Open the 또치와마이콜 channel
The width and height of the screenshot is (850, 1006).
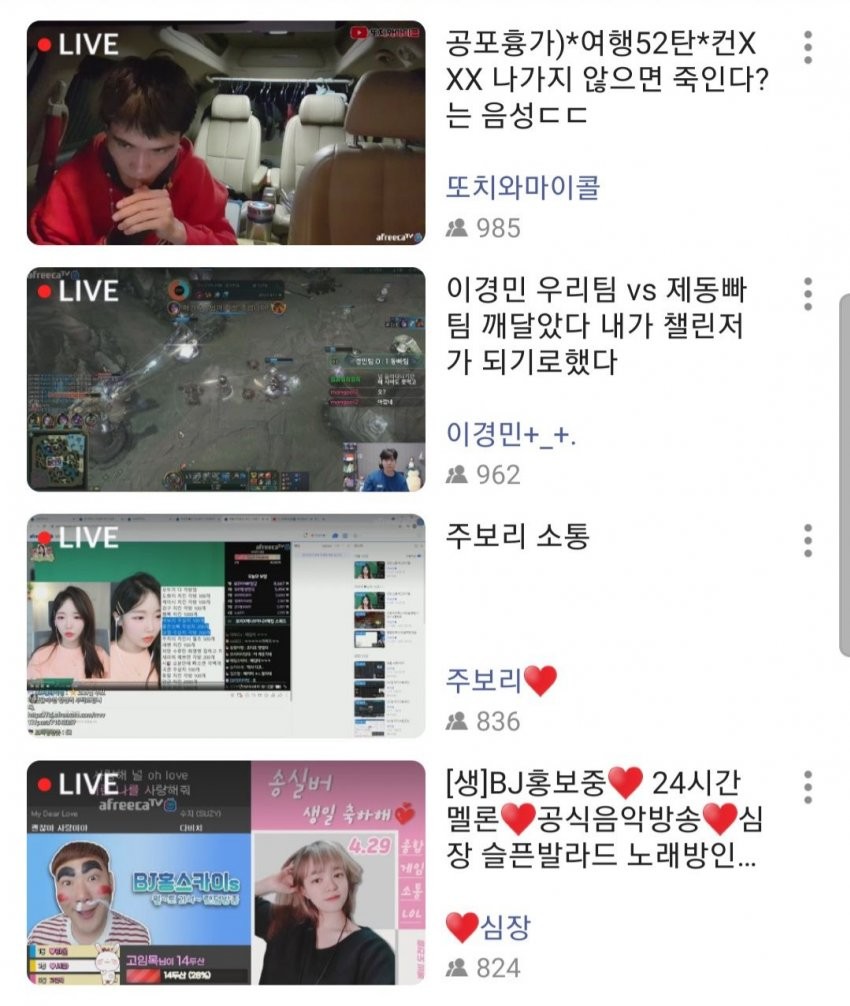[523, 187]
